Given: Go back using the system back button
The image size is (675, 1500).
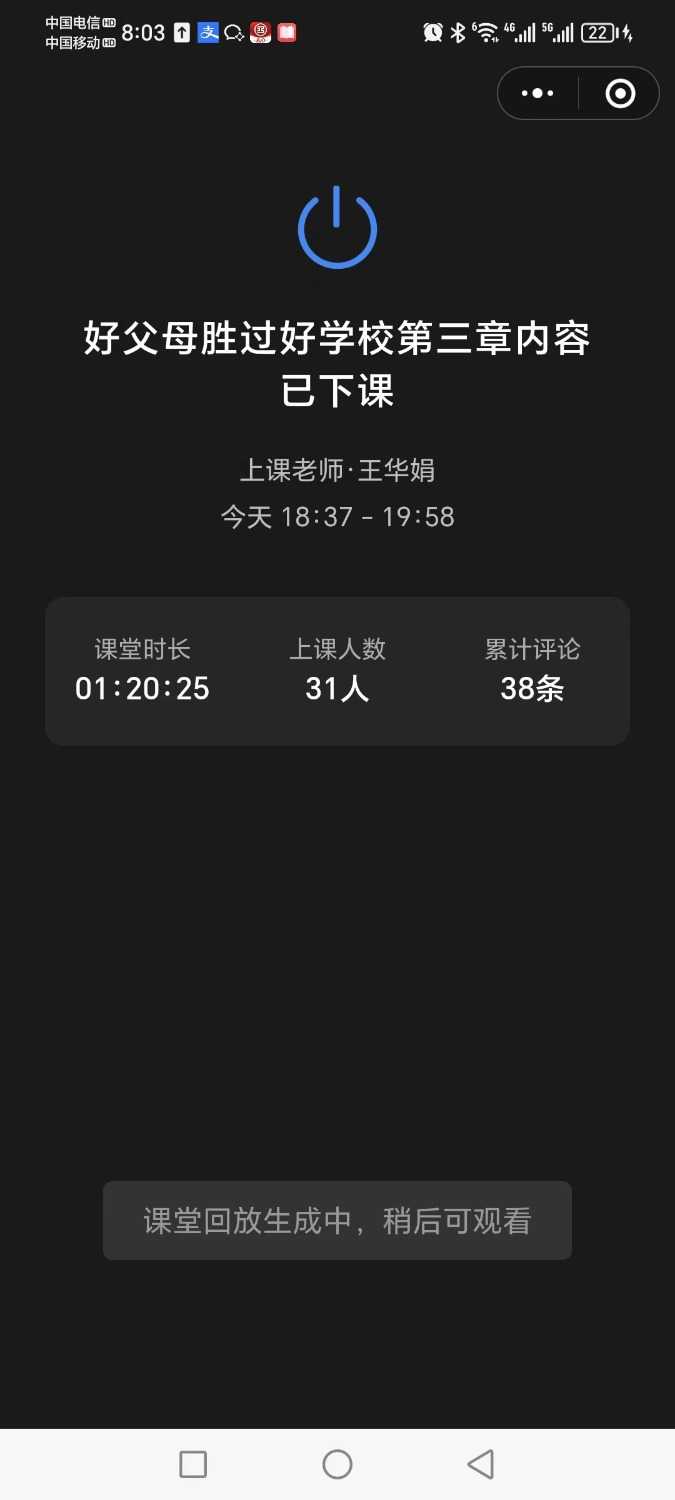Looking at the screenshot, I should (x=481, y=1464).
